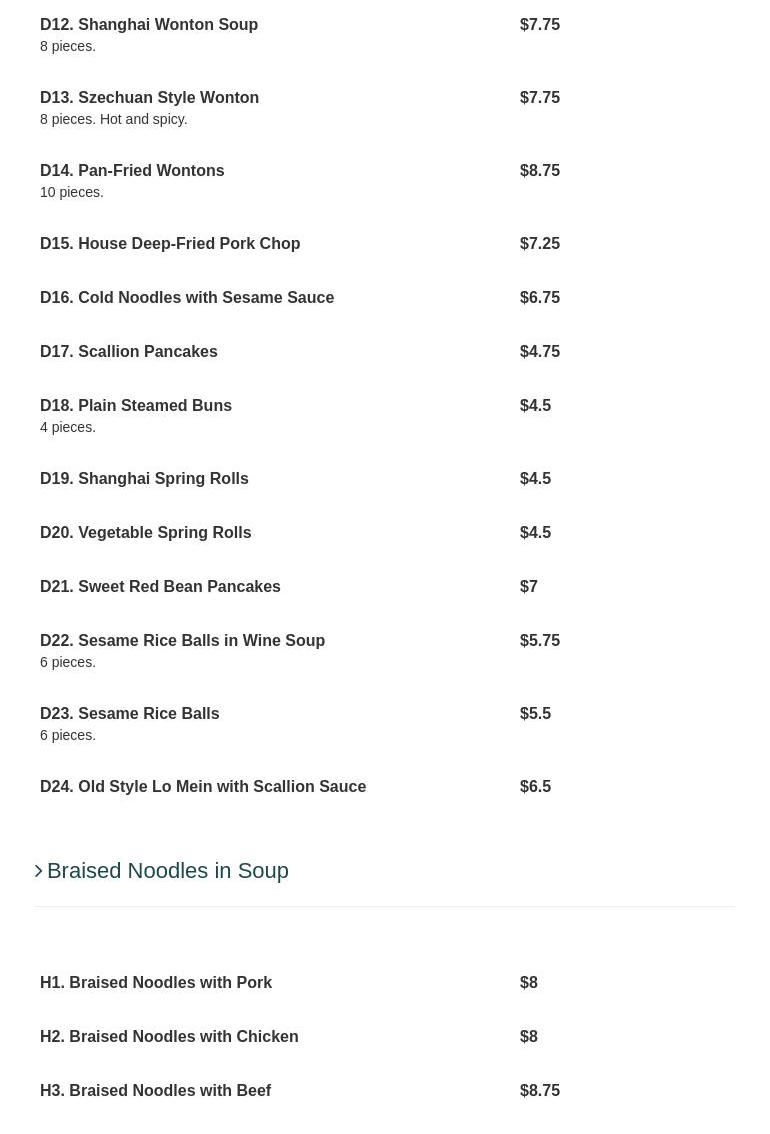Open D14 Pan-Fried Wontons item
The image size is (770, 1134).
coord(132,171)
